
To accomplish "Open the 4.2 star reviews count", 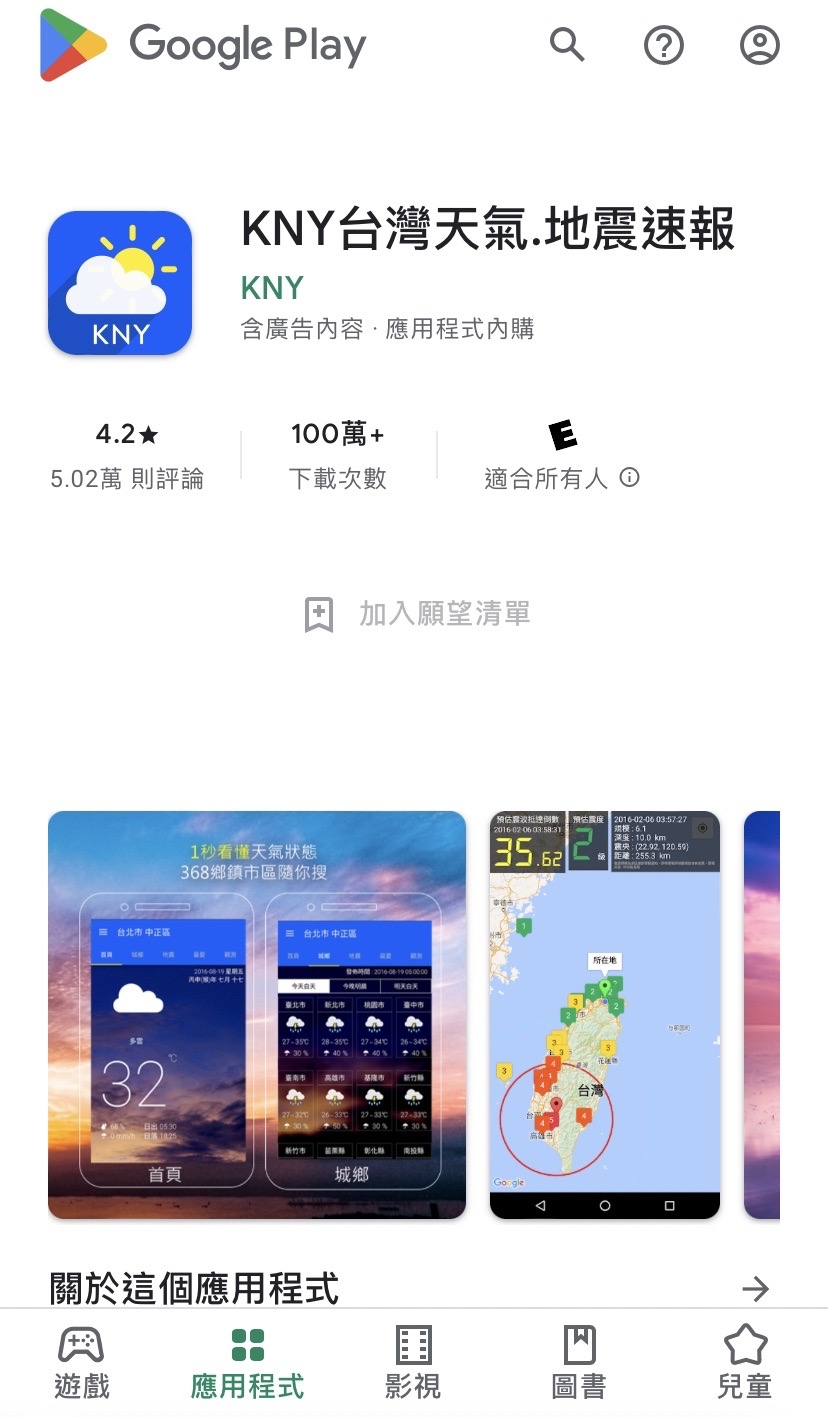I will (127, 456).
